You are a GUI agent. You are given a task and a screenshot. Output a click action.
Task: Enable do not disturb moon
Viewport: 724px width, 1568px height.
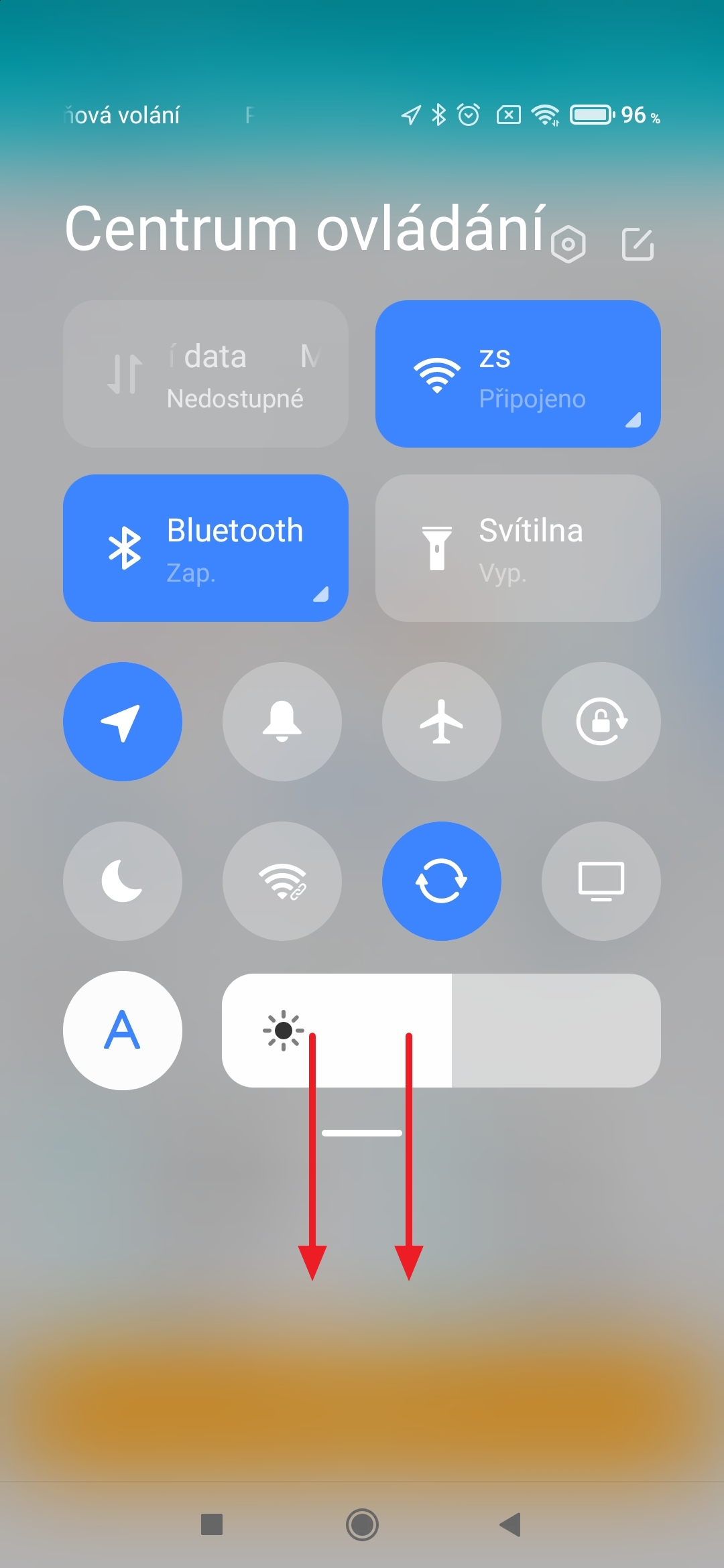[x=123, y=881]
